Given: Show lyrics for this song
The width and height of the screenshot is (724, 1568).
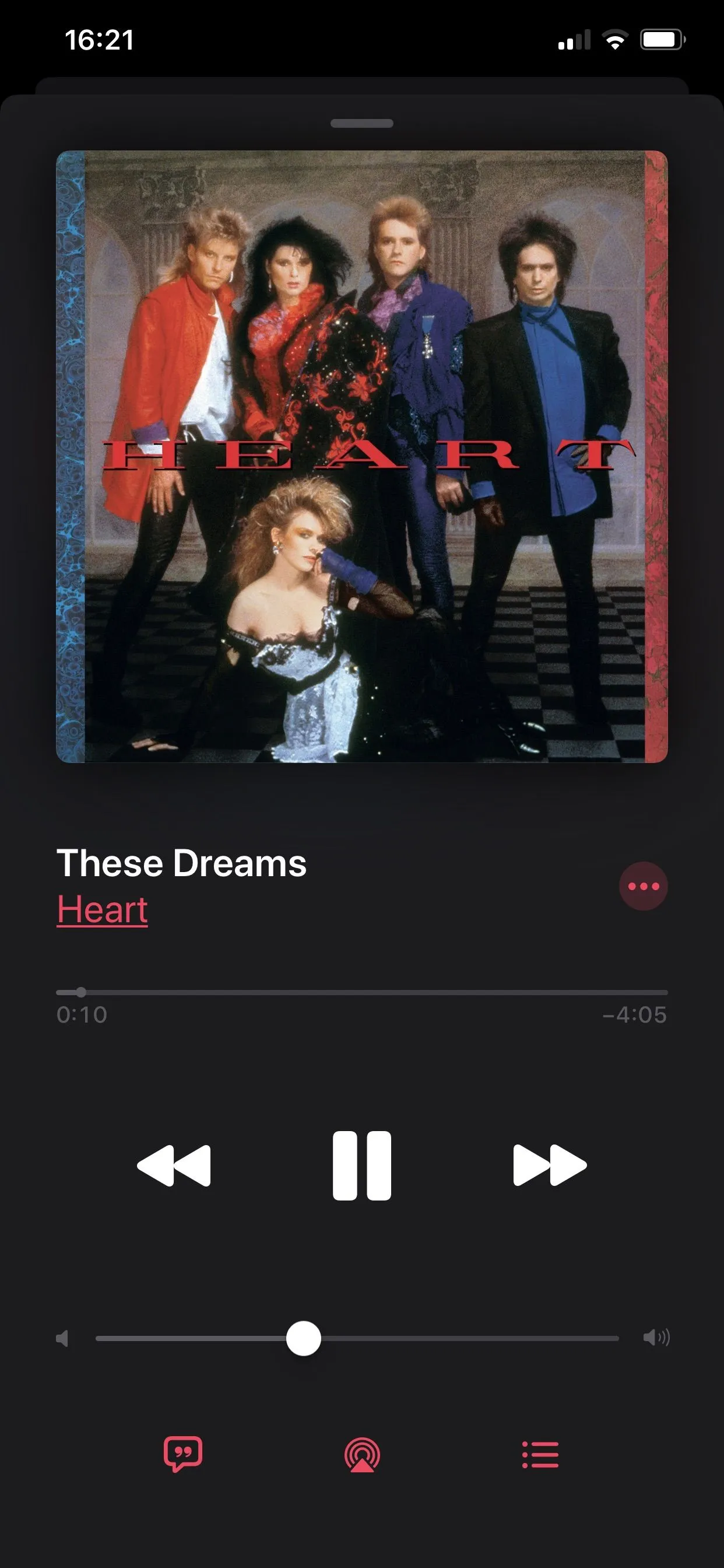Looking at the screenshot, I should [x=182, y=1455].
